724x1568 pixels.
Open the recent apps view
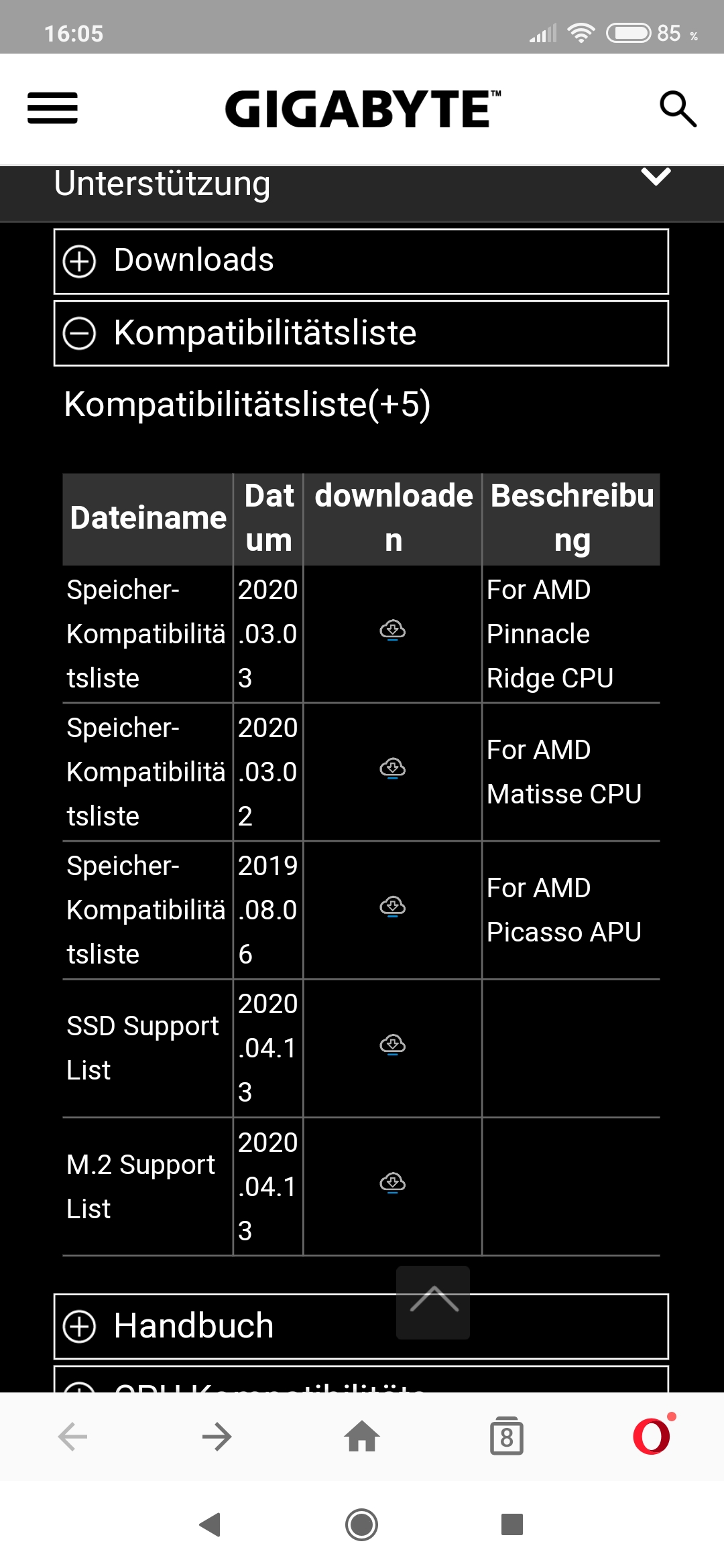point(512,1524)
